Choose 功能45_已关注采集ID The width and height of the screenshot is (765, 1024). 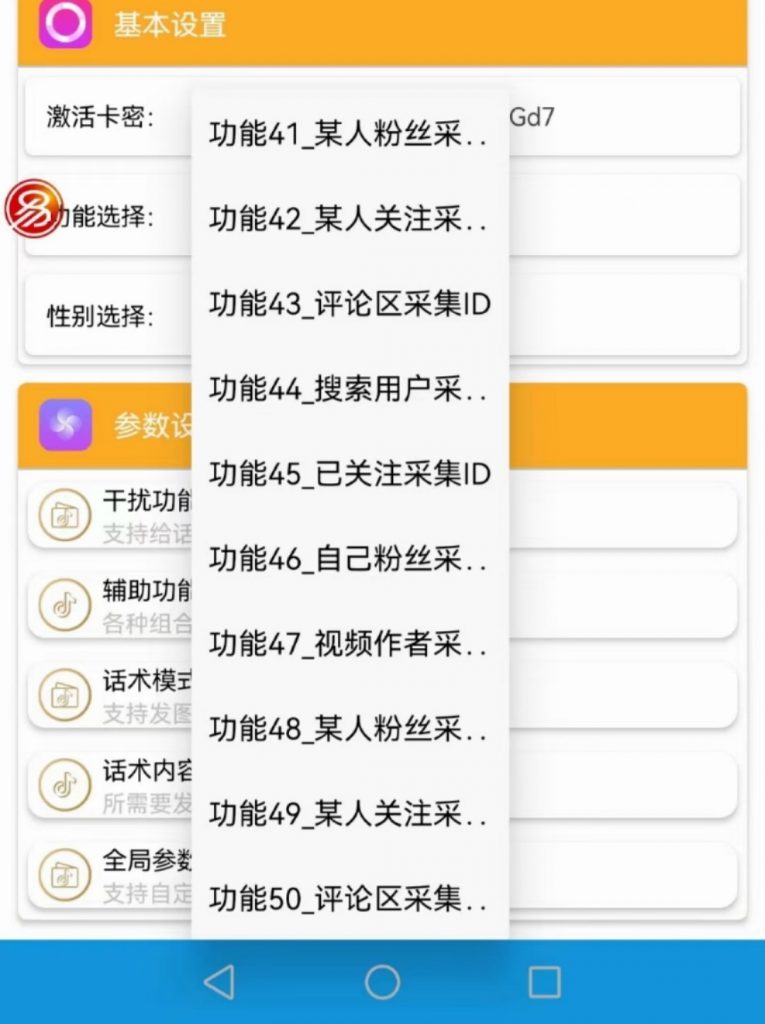click(349, 474)
